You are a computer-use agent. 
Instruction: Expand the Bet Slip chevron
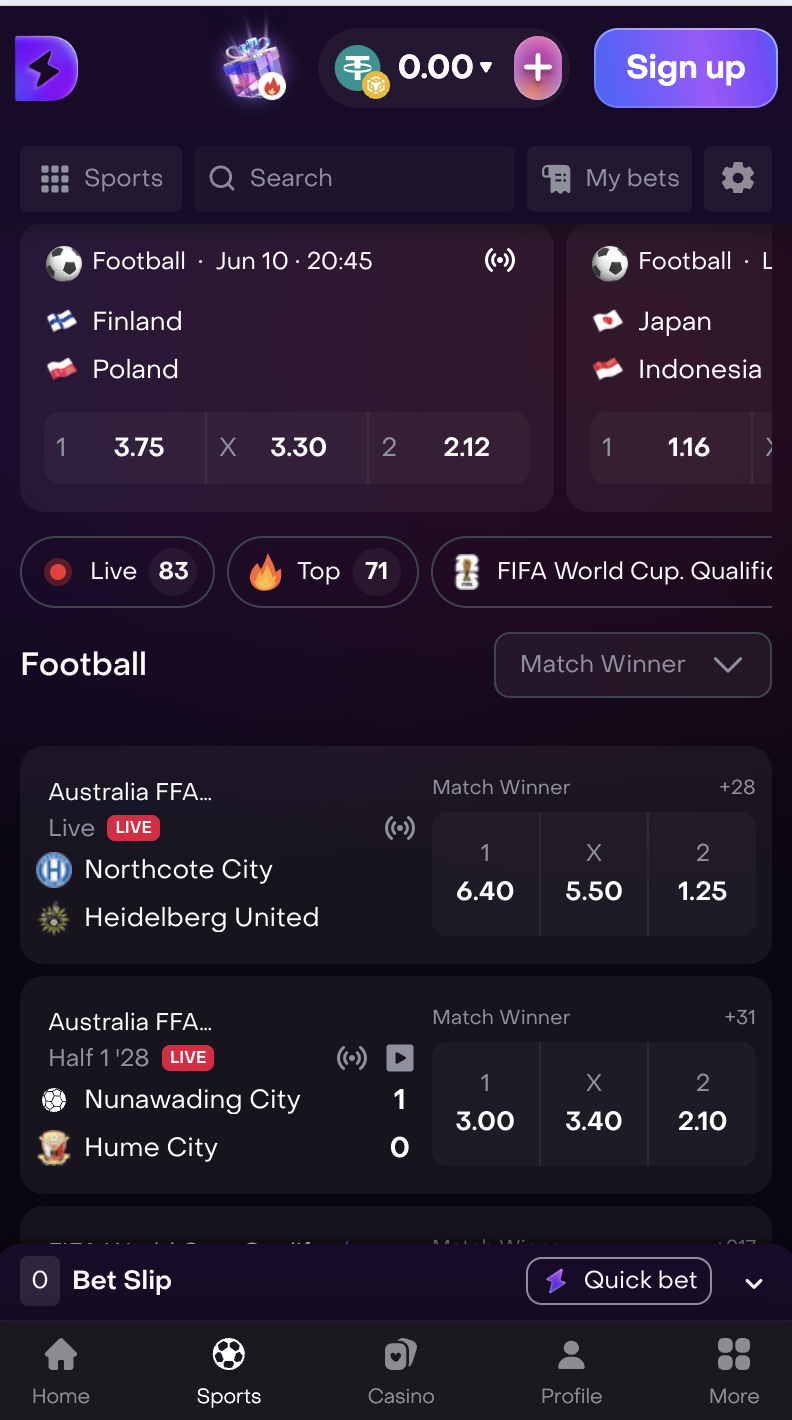coord(754,1283)
